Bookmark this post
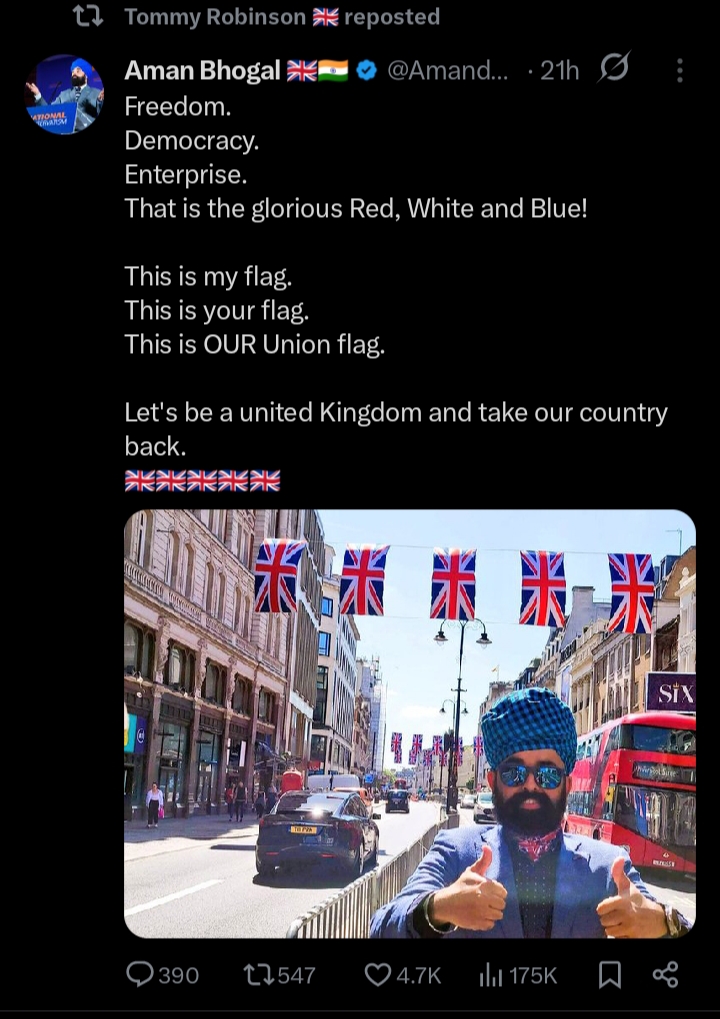 coord(609,975)
